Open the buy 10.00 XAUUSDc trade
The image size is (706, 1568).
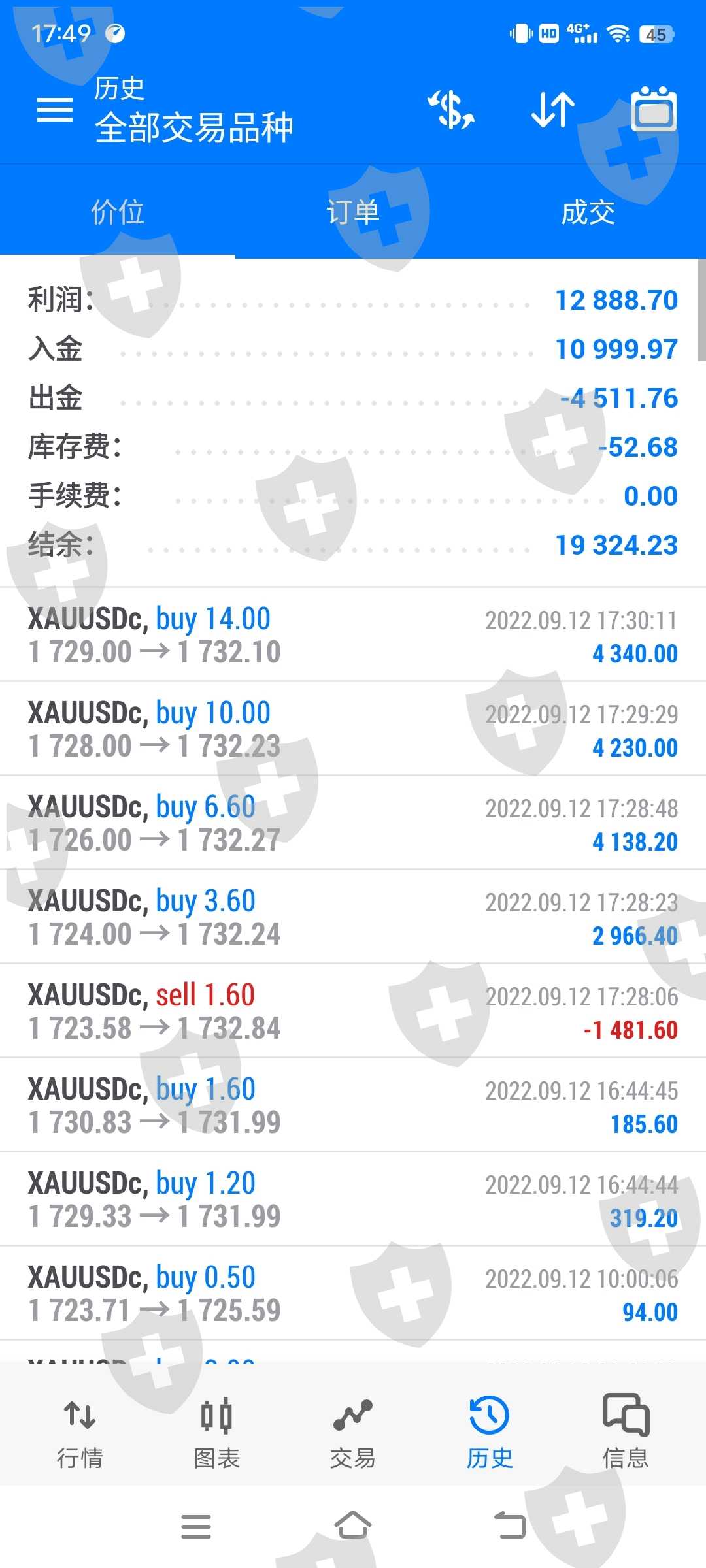[353, 729]
